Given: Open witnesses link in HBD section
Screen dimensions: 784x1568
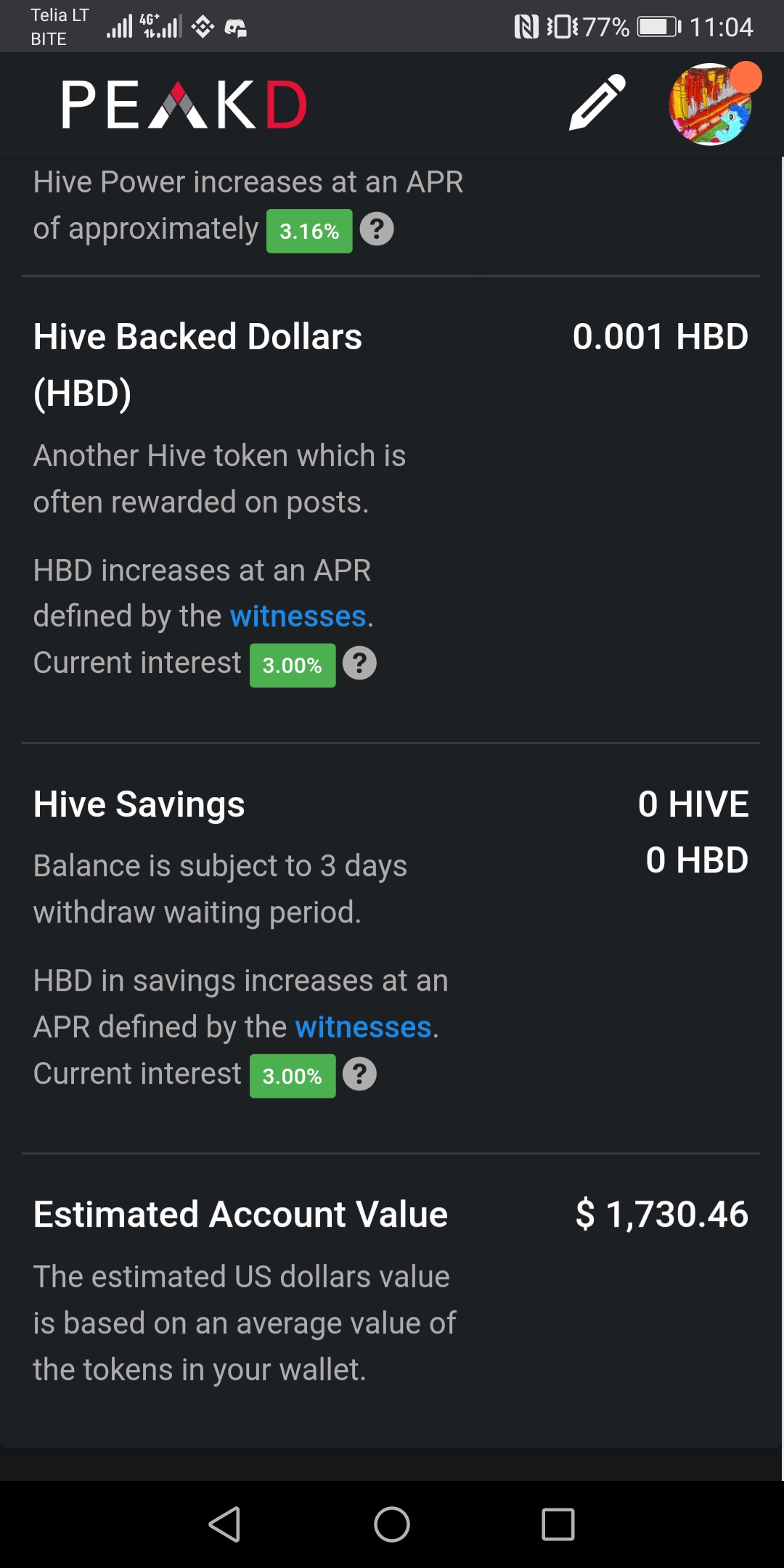Looking at the screenshot, I should (x=298, y=616).
